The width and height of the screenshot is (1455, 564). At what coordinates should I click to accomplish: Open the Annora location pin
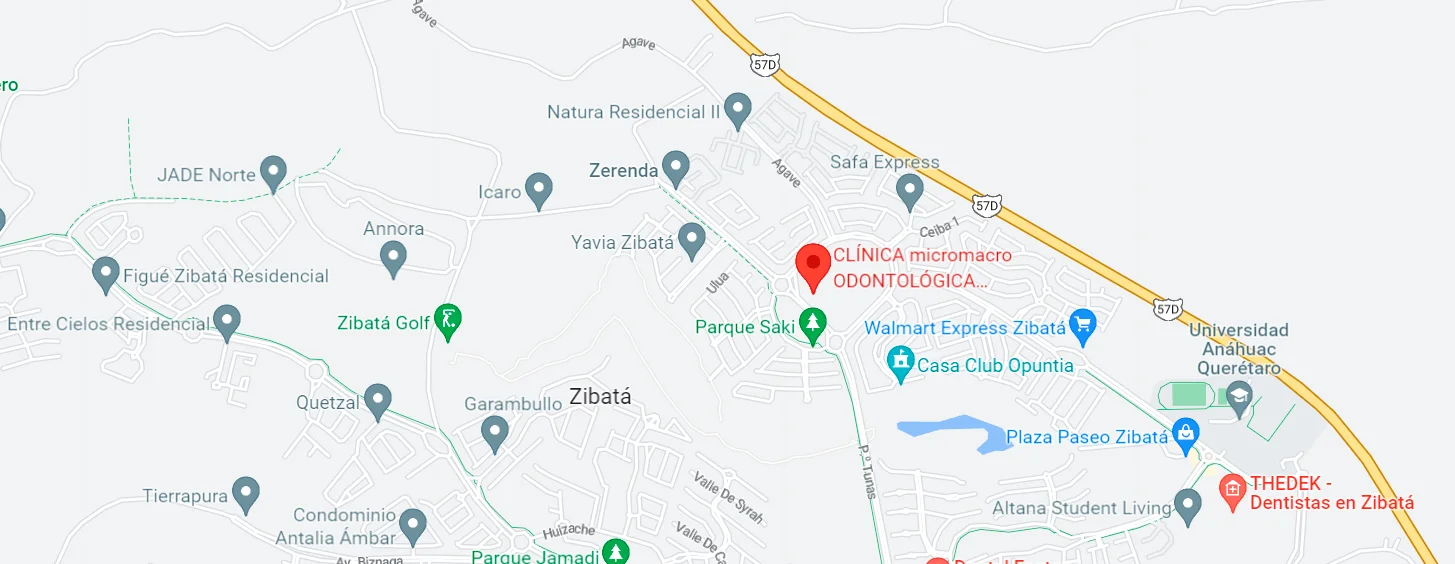[x=393, y=257]
